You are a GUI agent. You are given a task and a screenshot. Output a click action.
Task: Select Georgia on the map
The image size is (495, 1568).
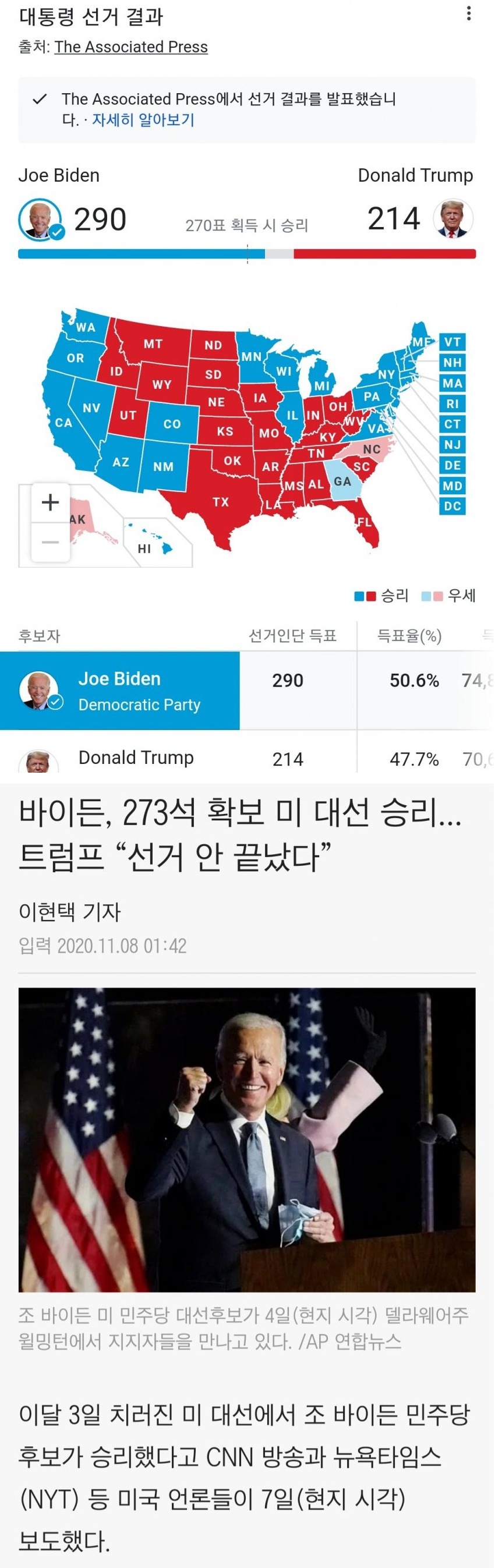point(342,482)
